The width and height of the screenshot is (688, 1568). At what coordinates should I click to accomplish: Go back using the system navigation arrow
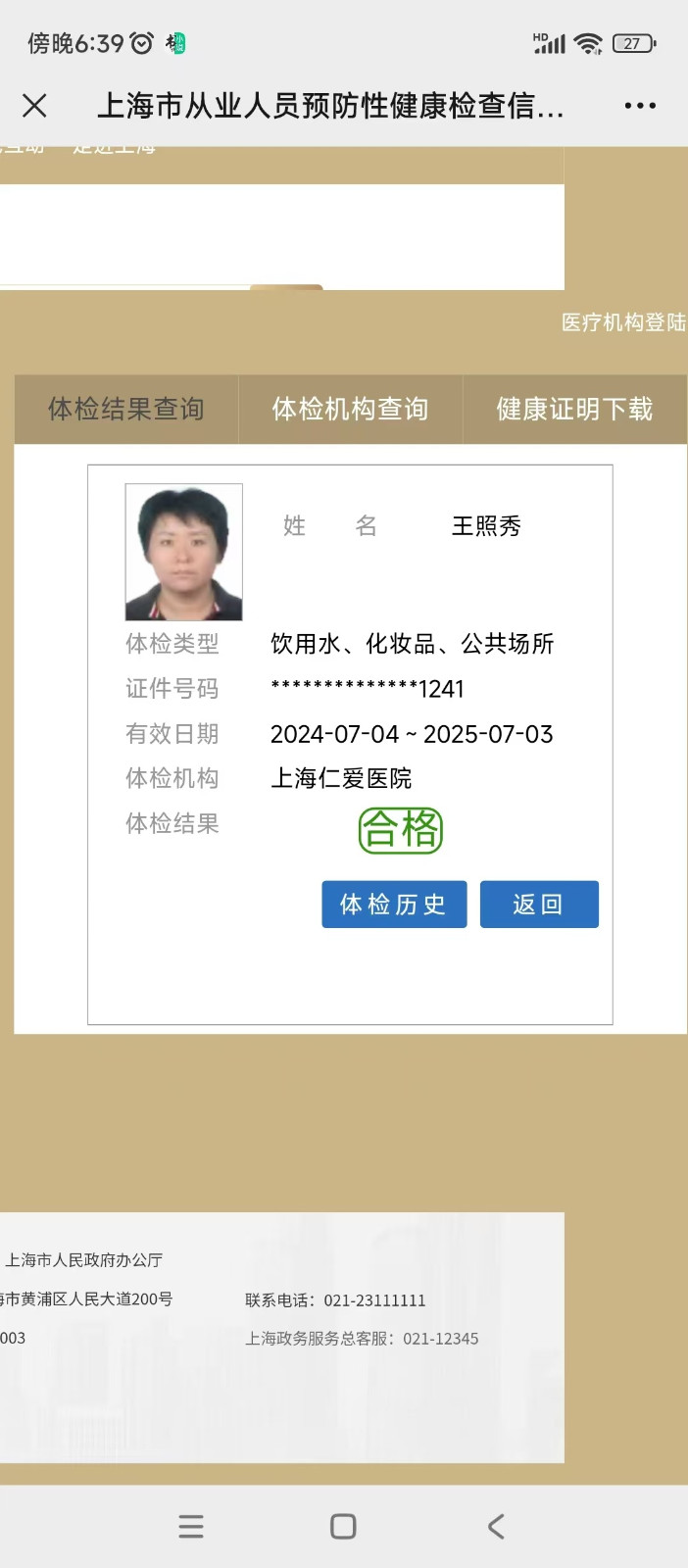point(496,1526)
